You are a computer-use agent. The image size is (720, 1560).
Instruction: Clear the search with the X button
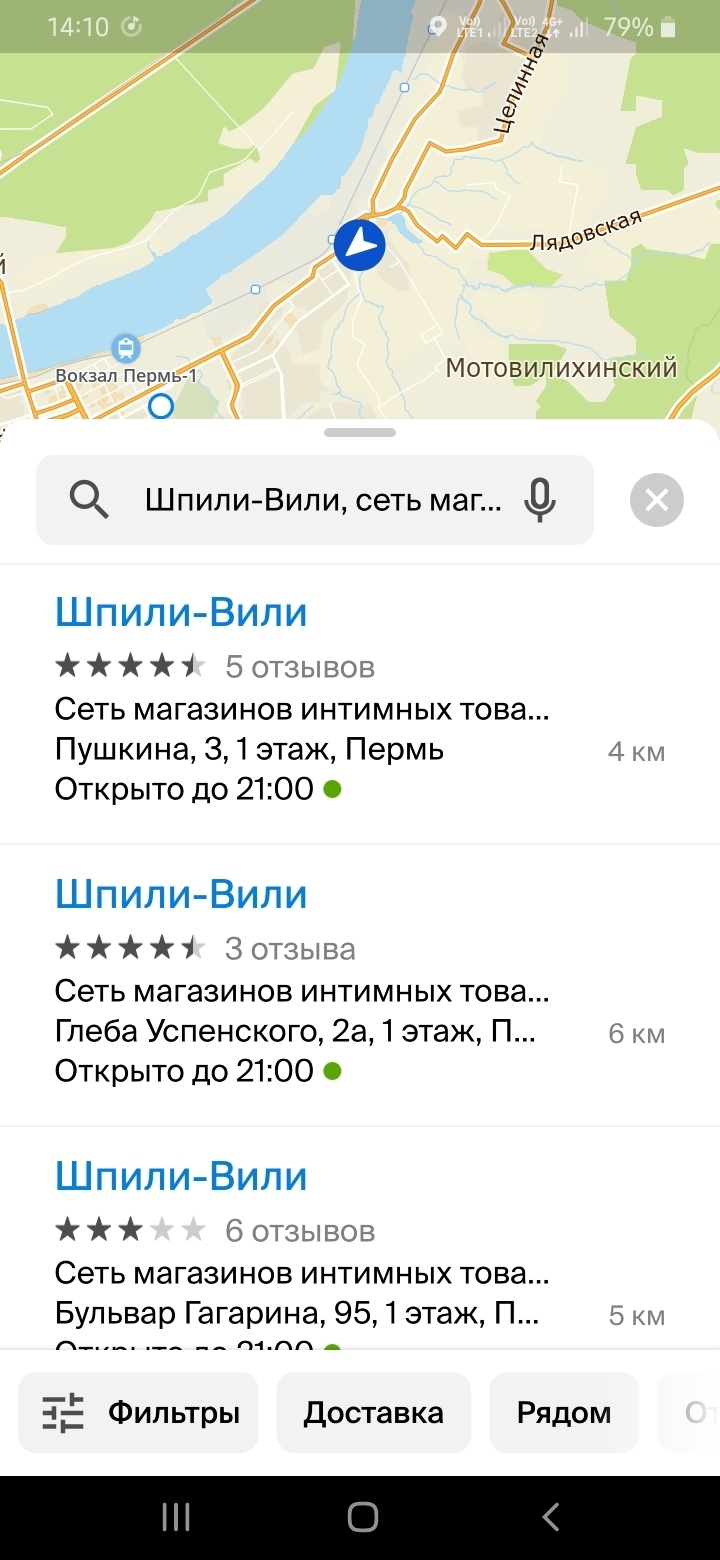pos(657,500)
